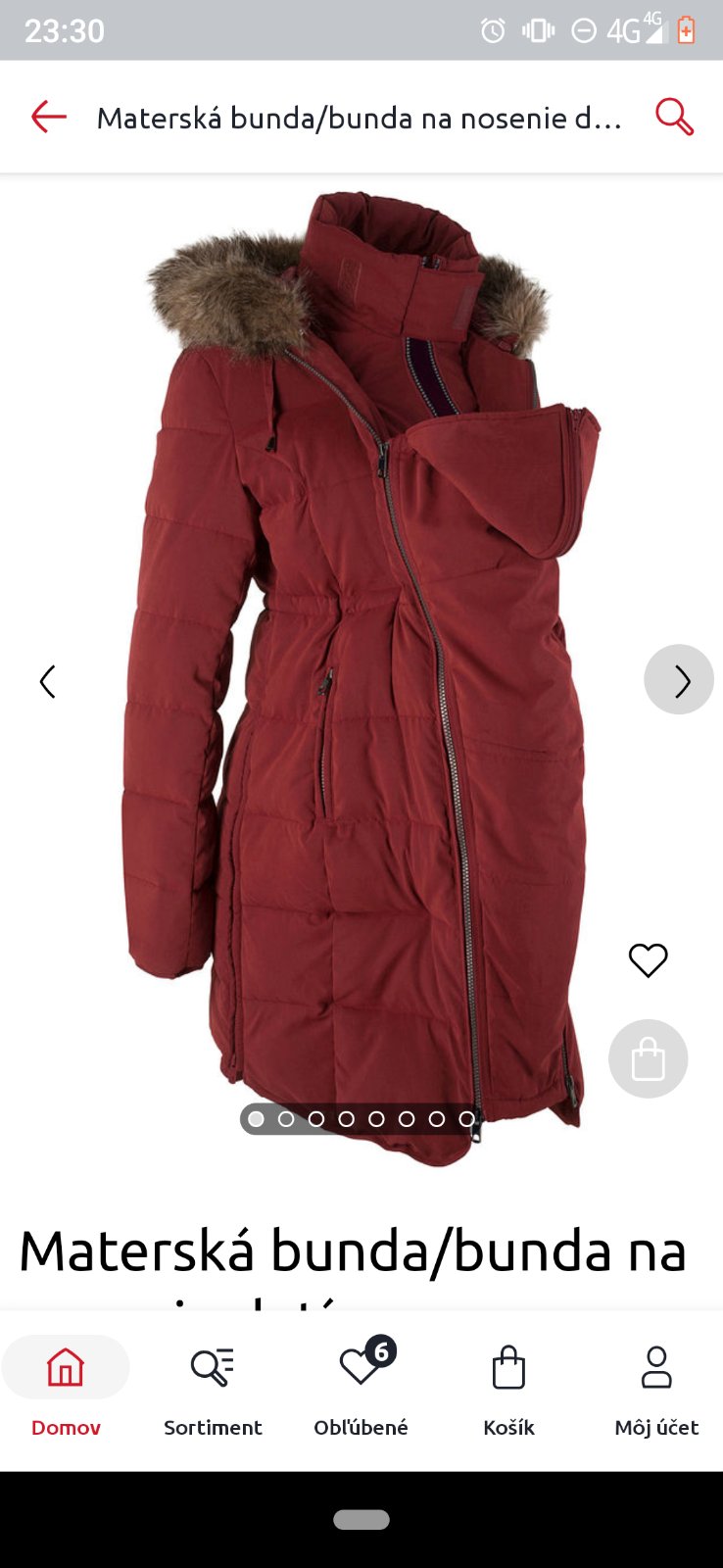Screen dimensions: 723x1568
Task: Tap the system home pill
Action: click(x=361, y=1519)
